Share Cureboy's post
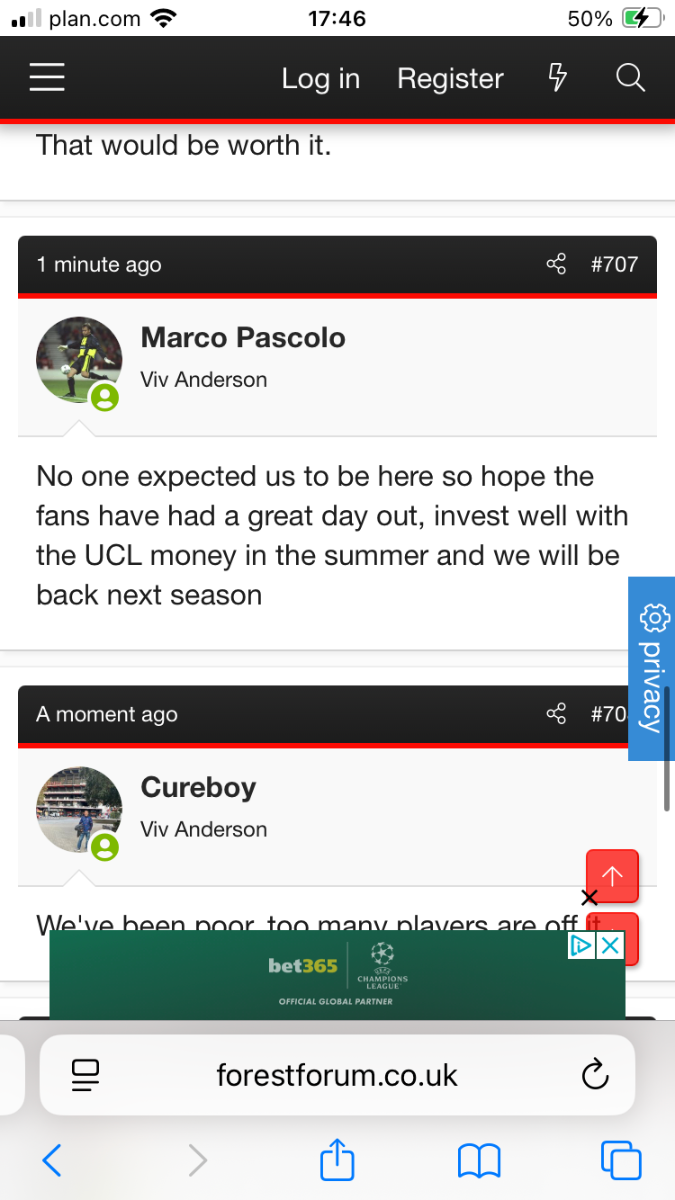The height and width of the screenshot is (1200, 675). (556, 714)
